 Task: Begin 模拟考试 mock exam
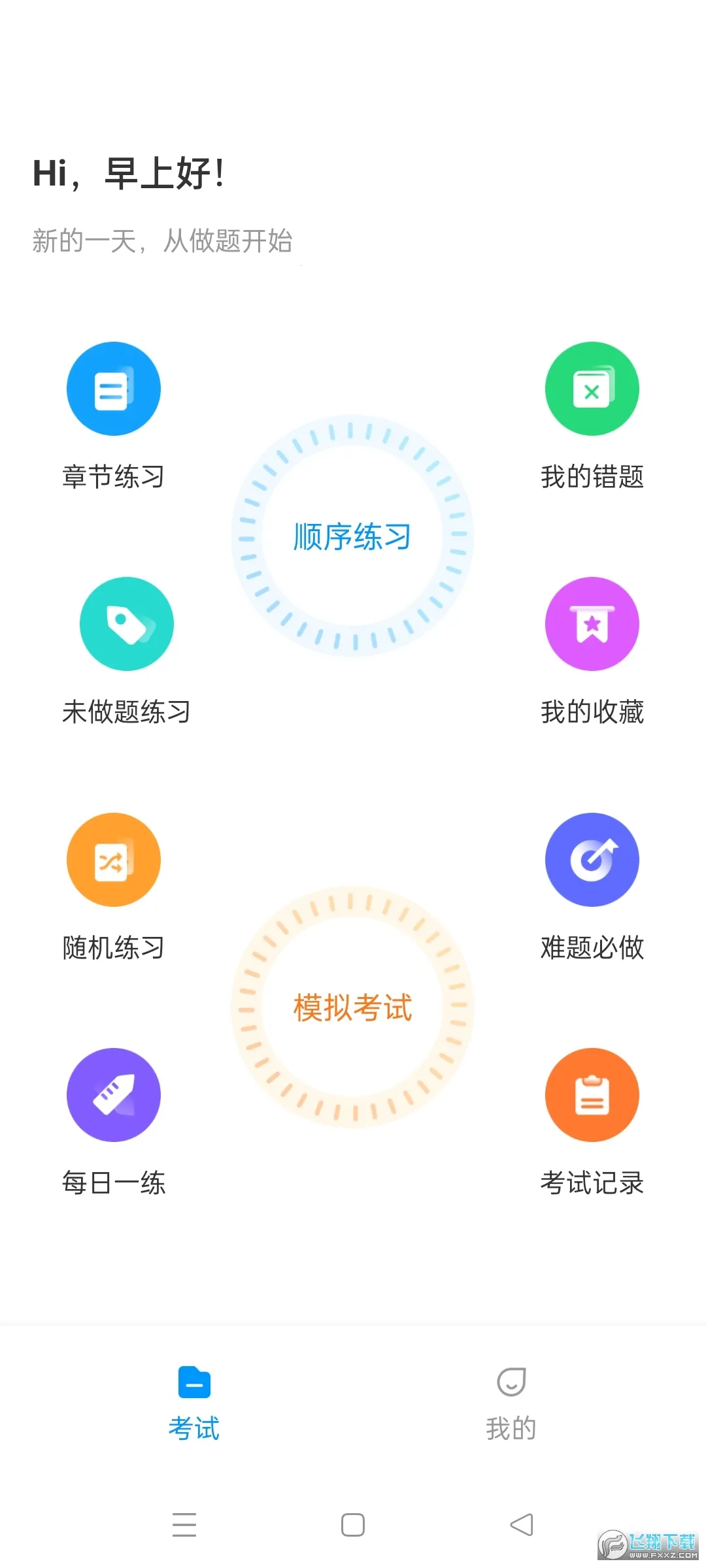click(352, 1007)
